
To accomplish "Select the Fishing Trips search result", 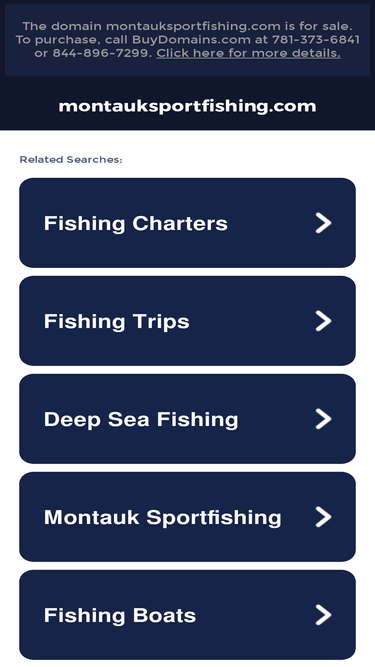I will pyautogui.click(x=188, y=321).
